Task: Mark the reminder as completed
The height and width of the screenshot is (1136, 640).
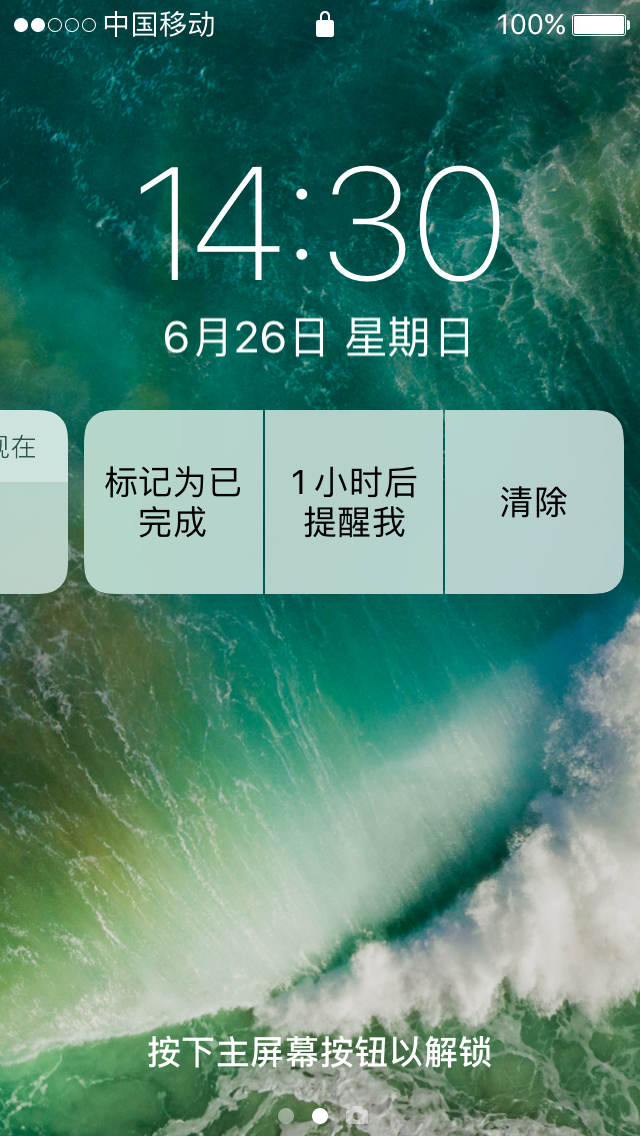Action: (x=173, y=502)
